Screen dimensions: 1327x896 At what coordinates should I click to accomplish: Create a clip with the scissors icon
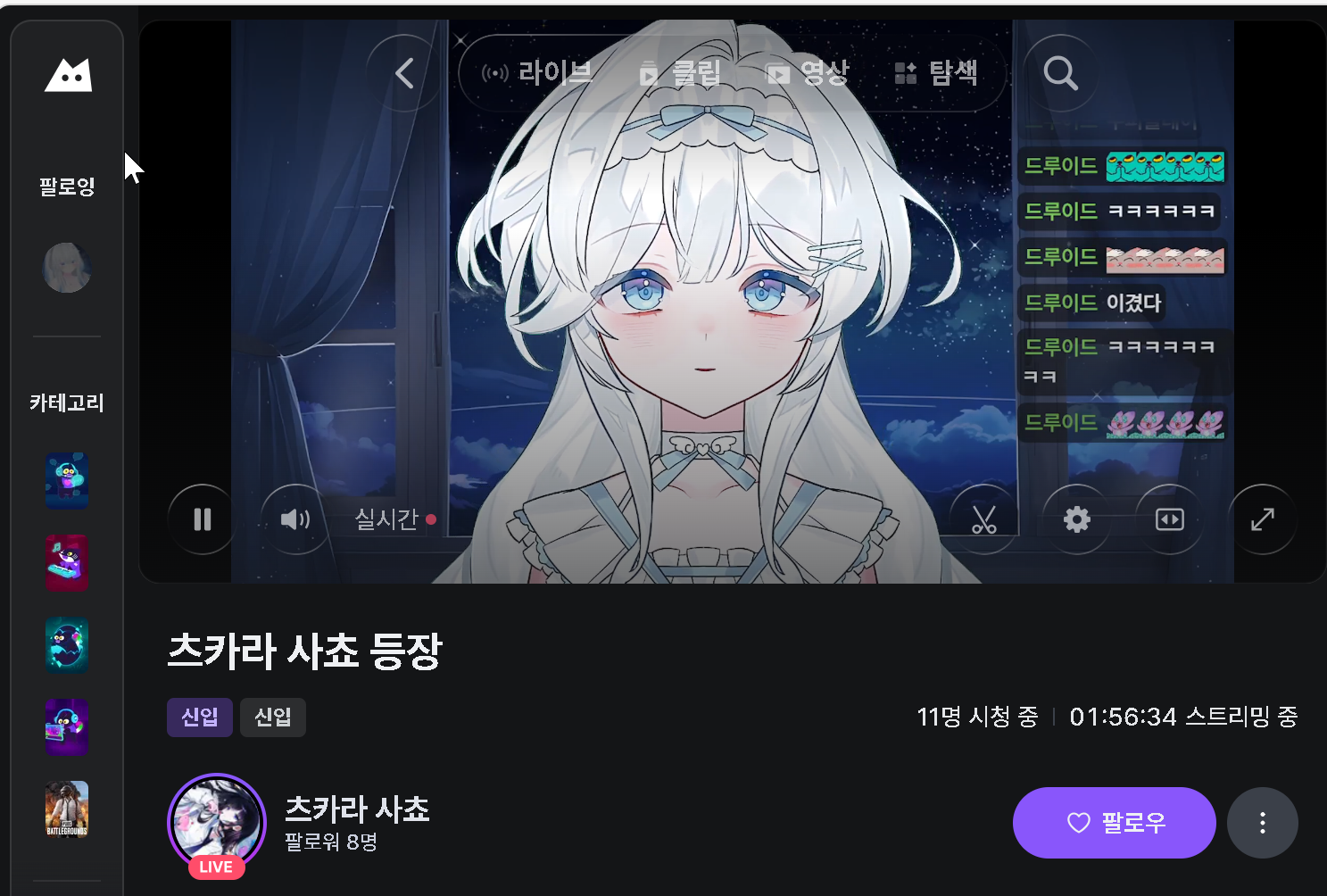coord(983,519)
